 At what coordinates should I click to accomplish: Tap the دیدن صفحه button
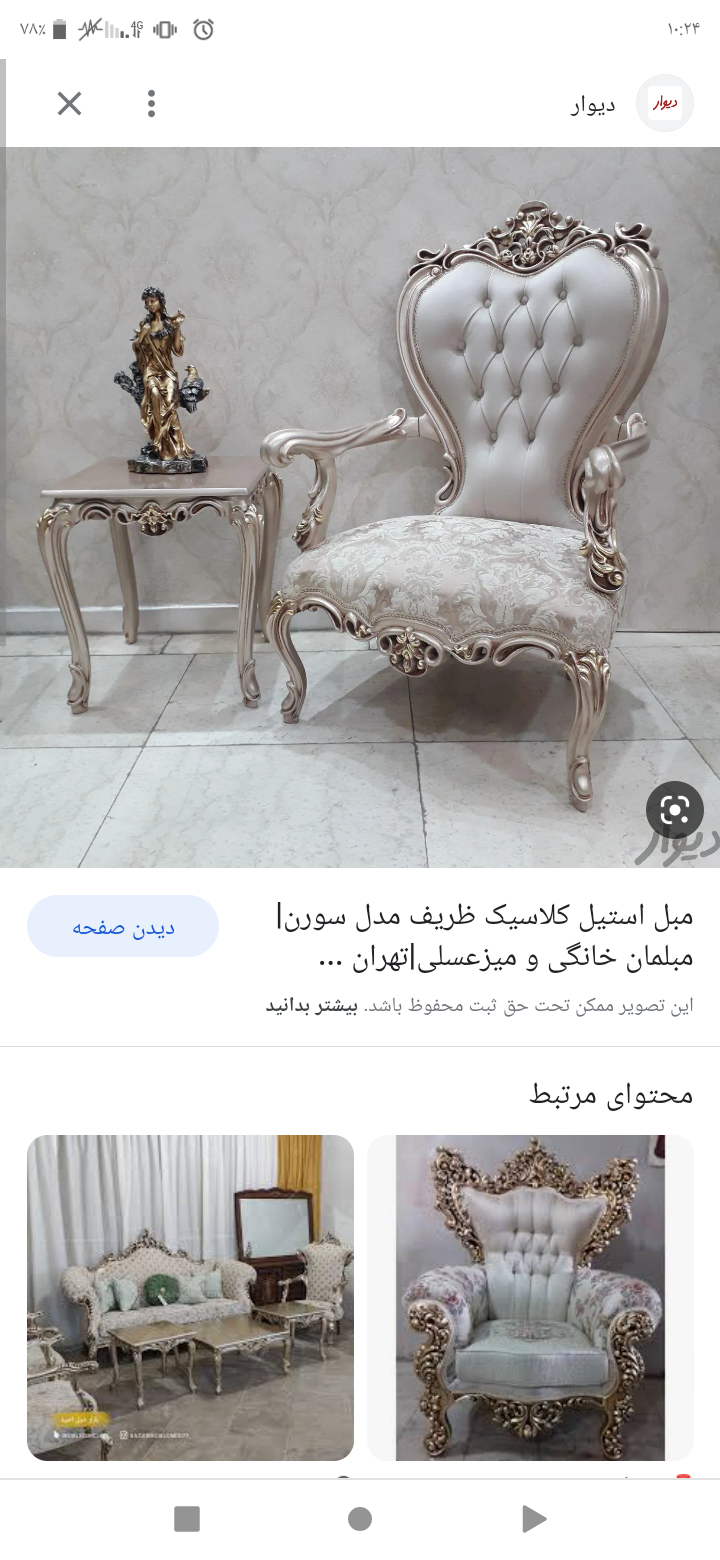click(123, 927)
